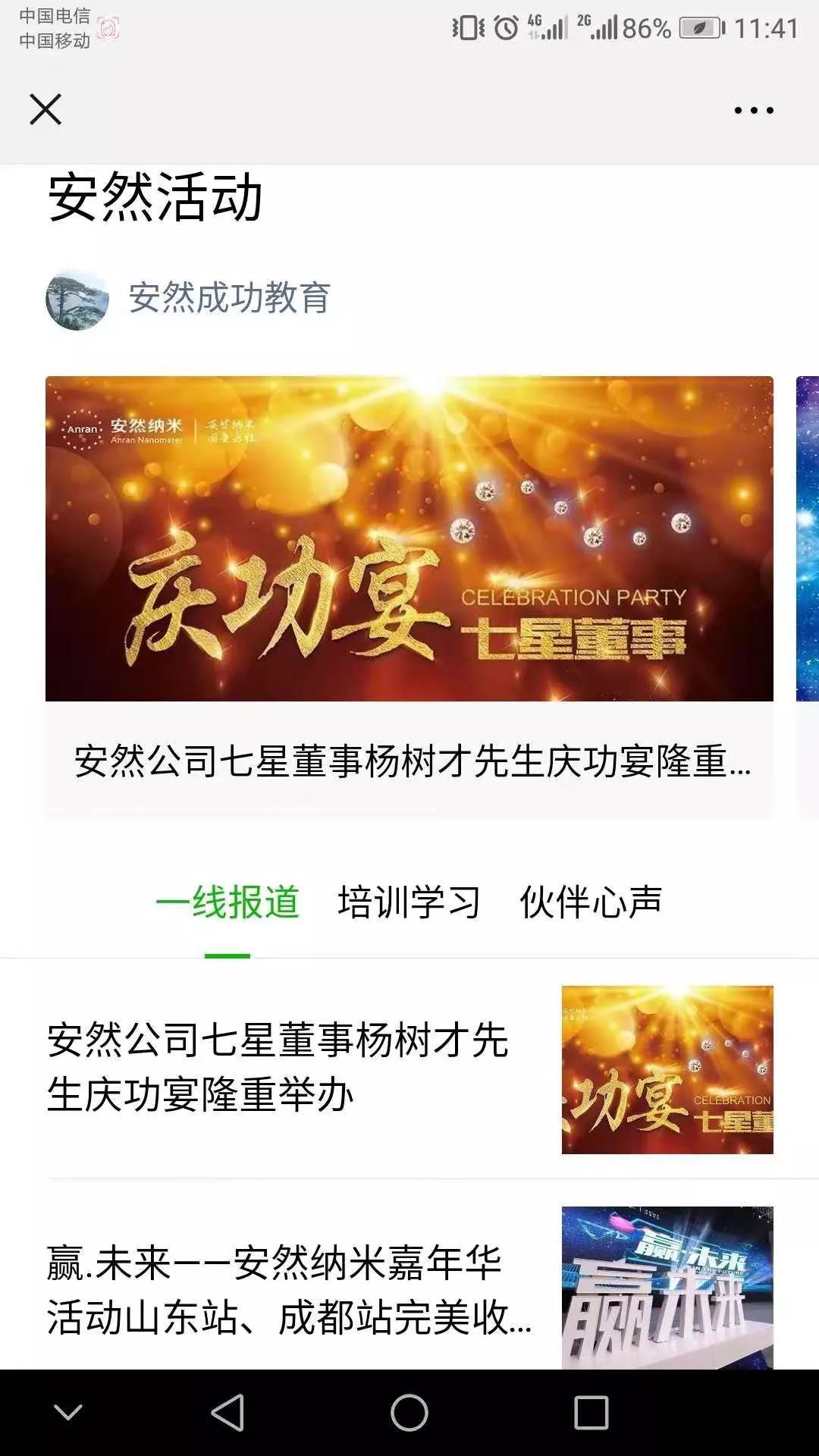The height and width of the screenshot is (1456, 819).
Task: Select the 一线报道 tab
Action: (x=227, y=902)
